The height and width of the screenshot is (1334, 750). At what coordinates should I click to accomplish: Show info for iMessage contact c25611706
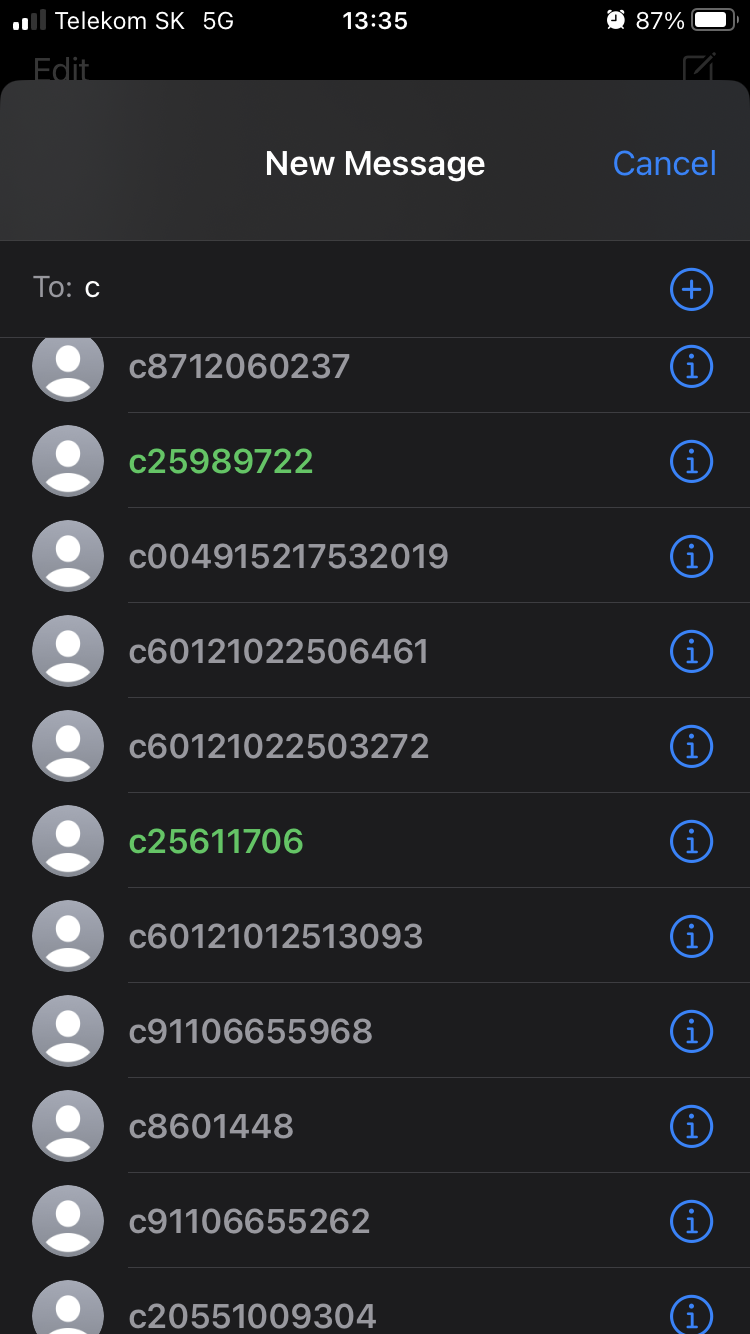click(691, 841)
